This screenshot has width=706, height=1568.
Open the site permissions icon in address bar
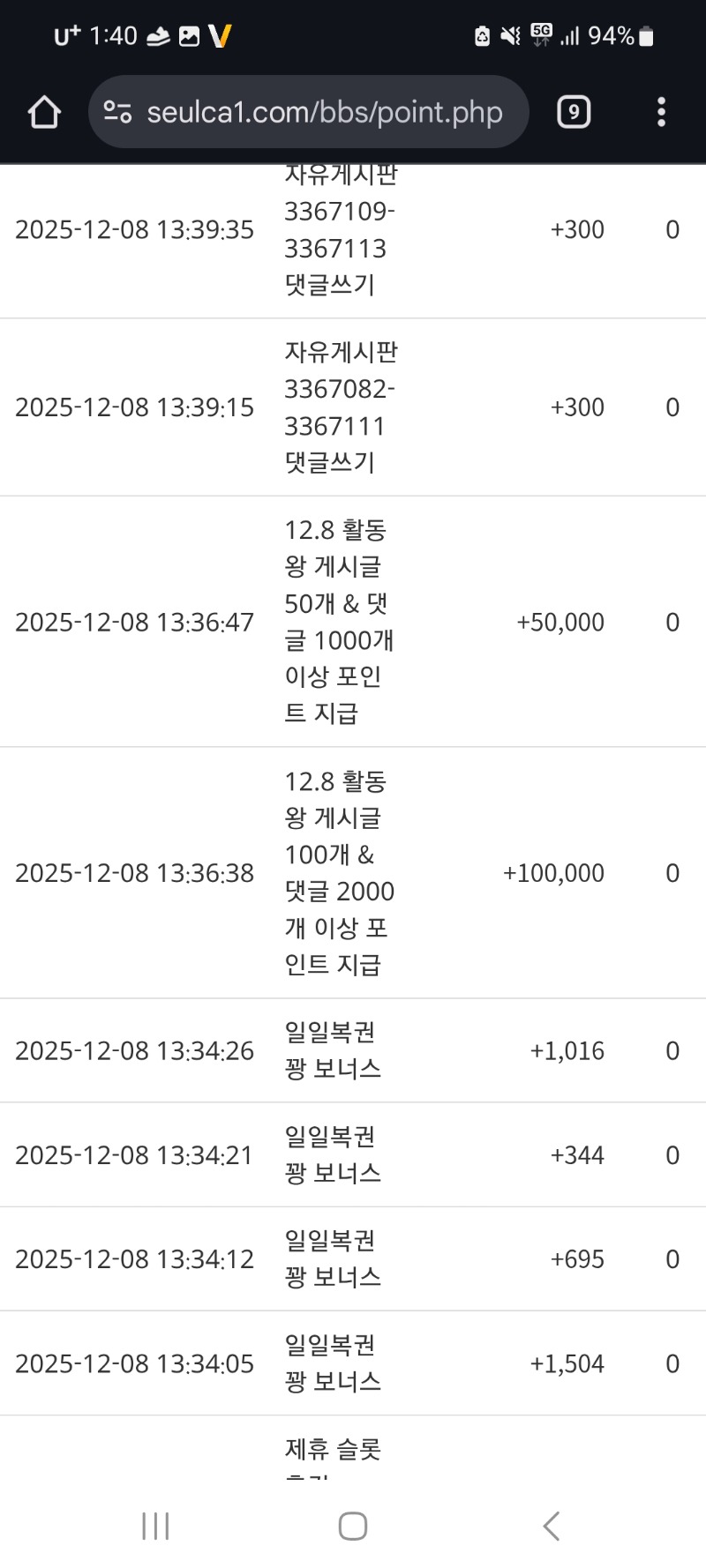coord(116,112)
